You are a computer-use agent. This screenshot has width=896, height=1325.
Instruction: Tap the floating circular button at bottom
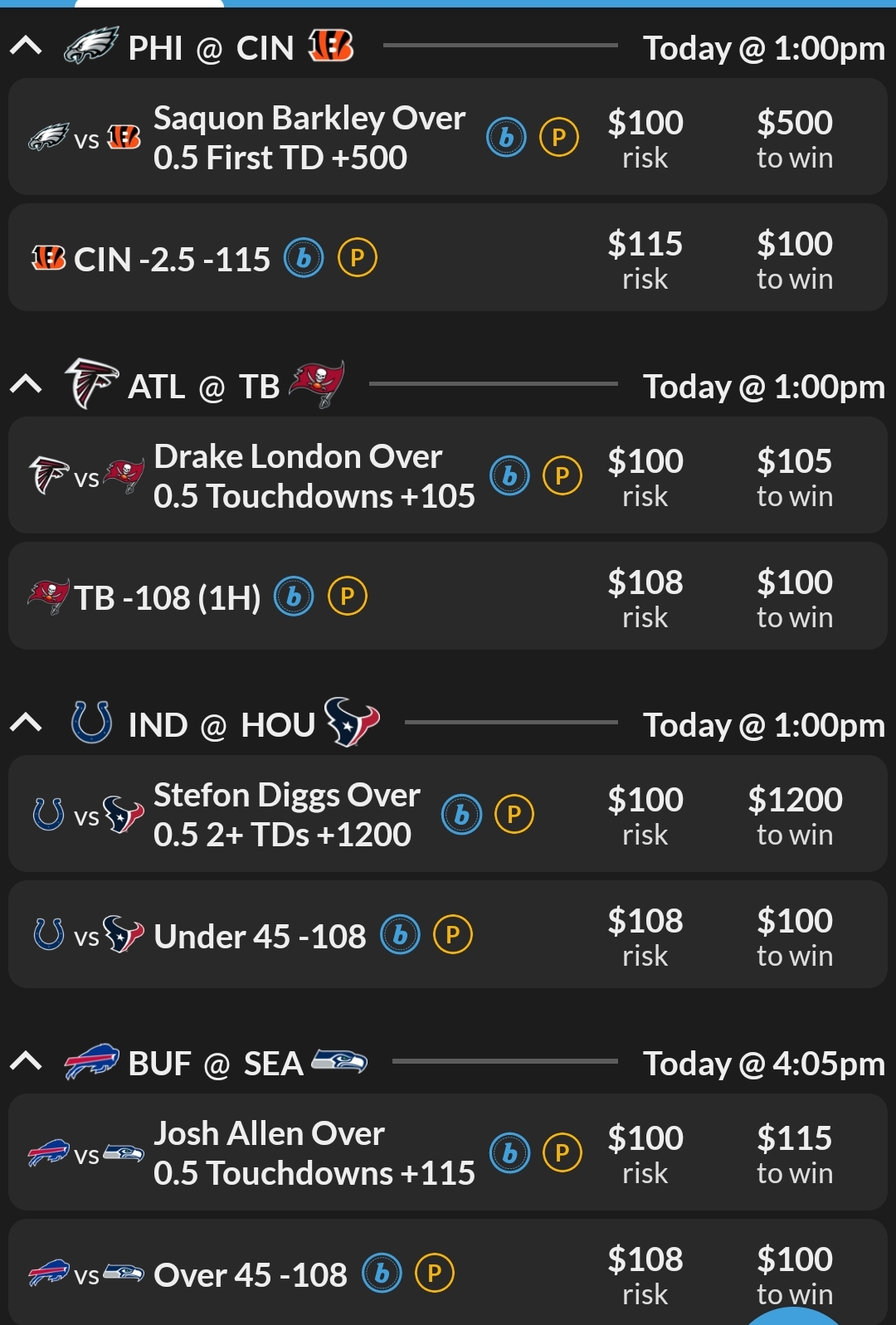[796, 1319]
